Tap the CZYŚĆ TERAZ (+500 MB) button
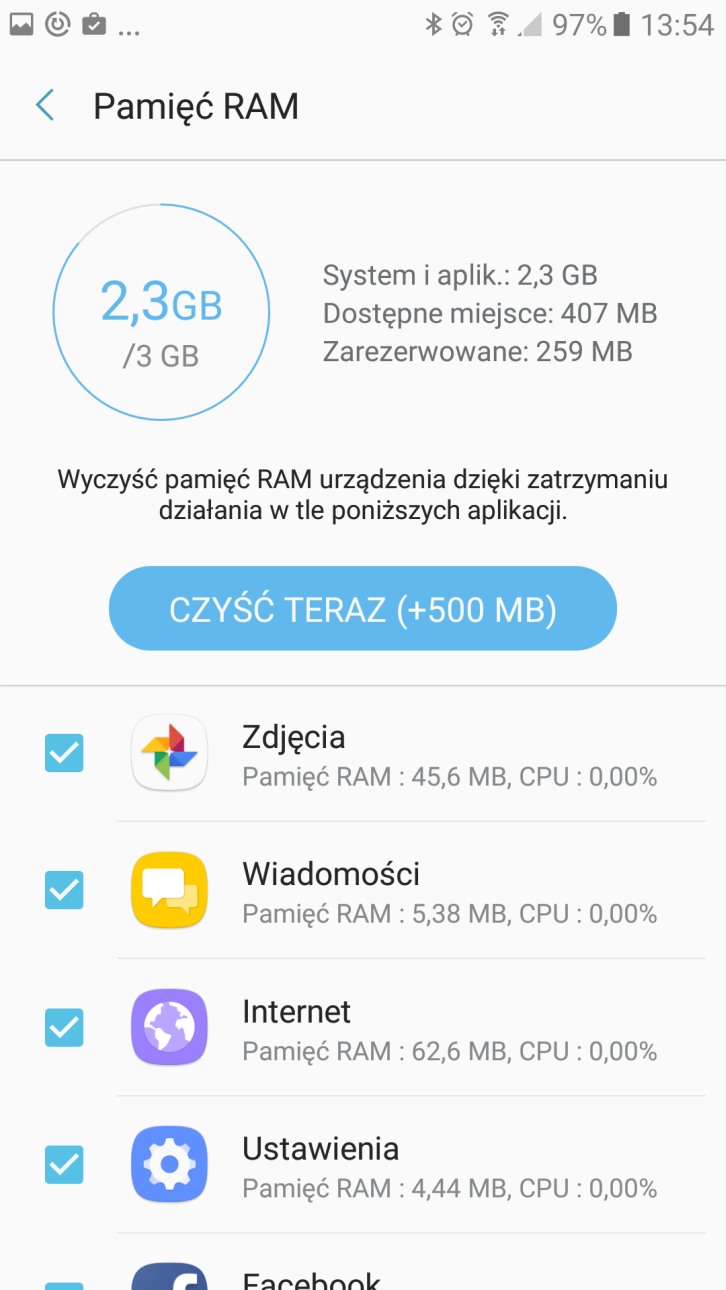The width and height of the screenshot is (726, 1290). (x=362, y=610)
